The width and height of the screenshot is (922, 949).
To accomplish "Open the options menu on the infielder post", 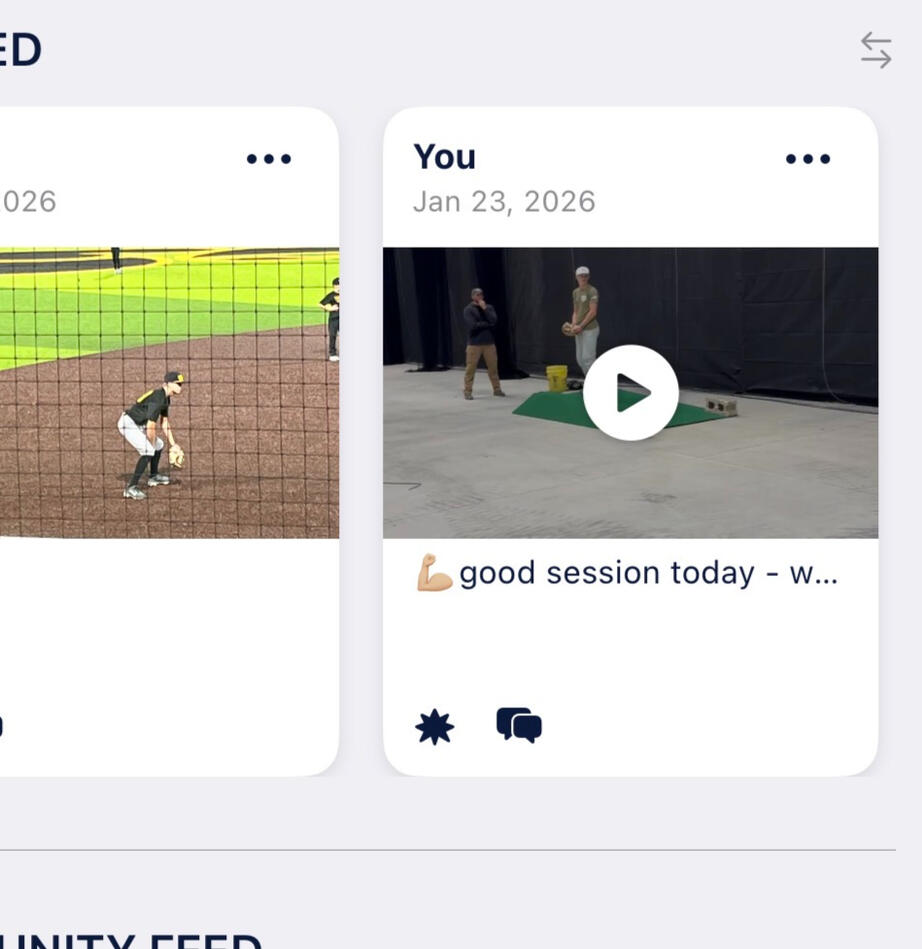I will pyautogui.click(x=268, y=159).
